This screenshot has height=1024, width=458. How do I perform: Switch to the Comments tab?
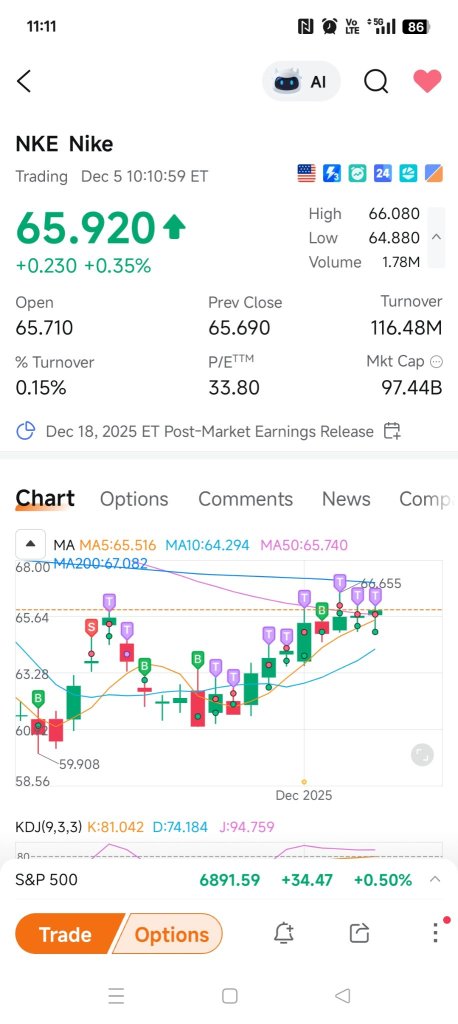(x=245, y=499)
